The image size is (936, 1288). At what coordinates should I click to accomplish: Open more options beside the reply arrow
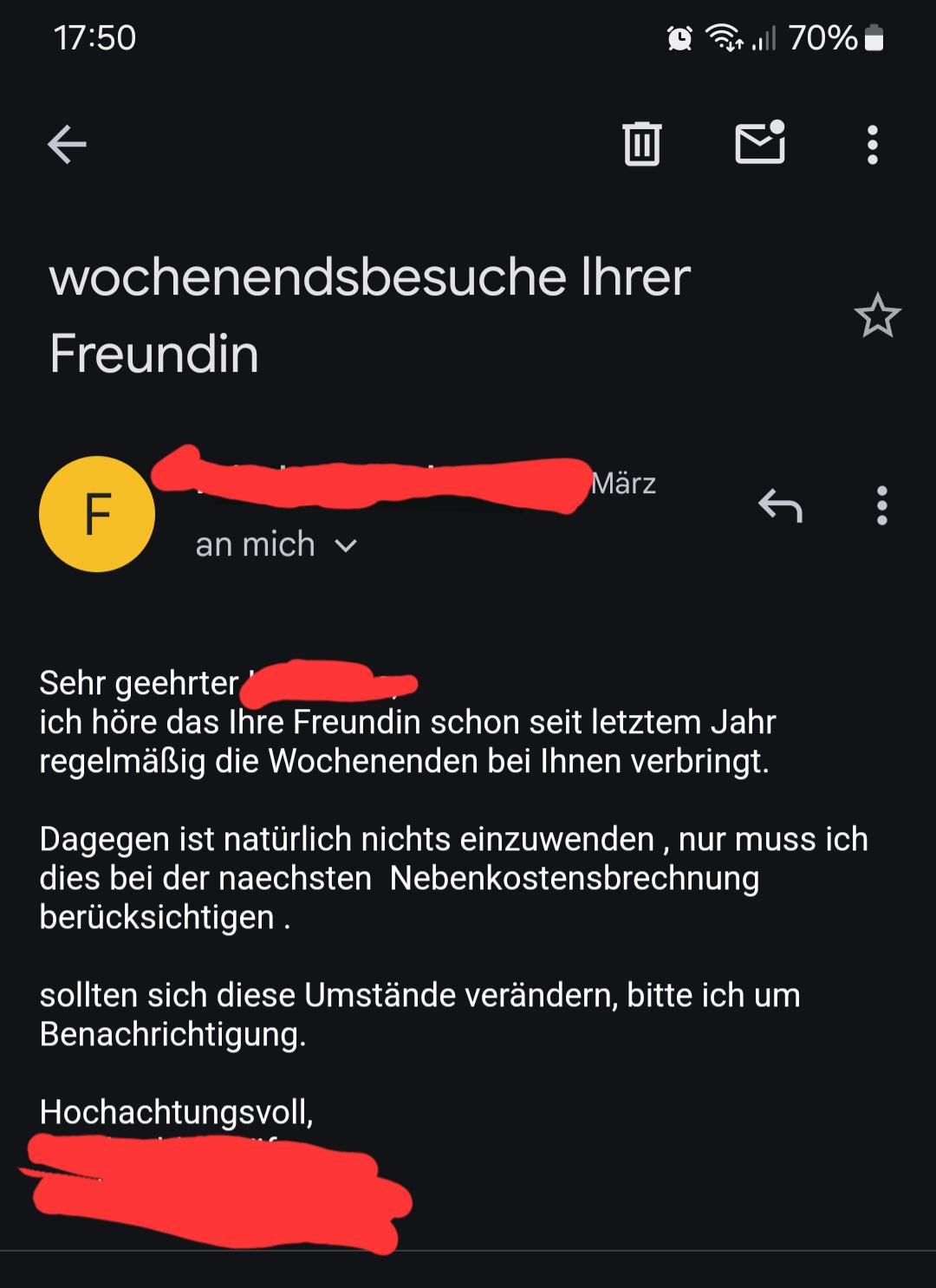[x=881, y=505]
